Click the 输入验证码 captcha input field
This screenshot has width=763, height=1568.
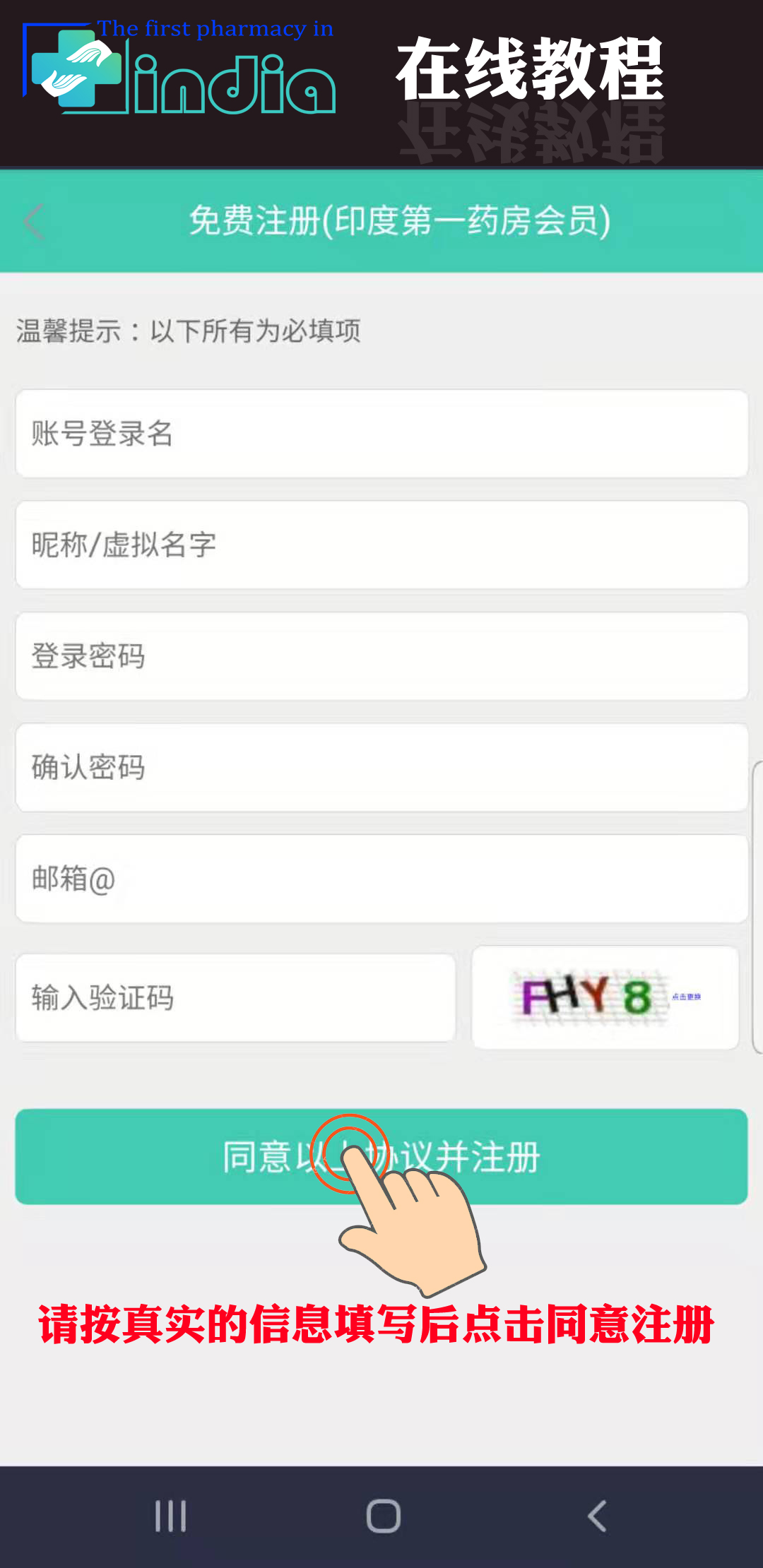pyautogui.click(x=237, y=996)
